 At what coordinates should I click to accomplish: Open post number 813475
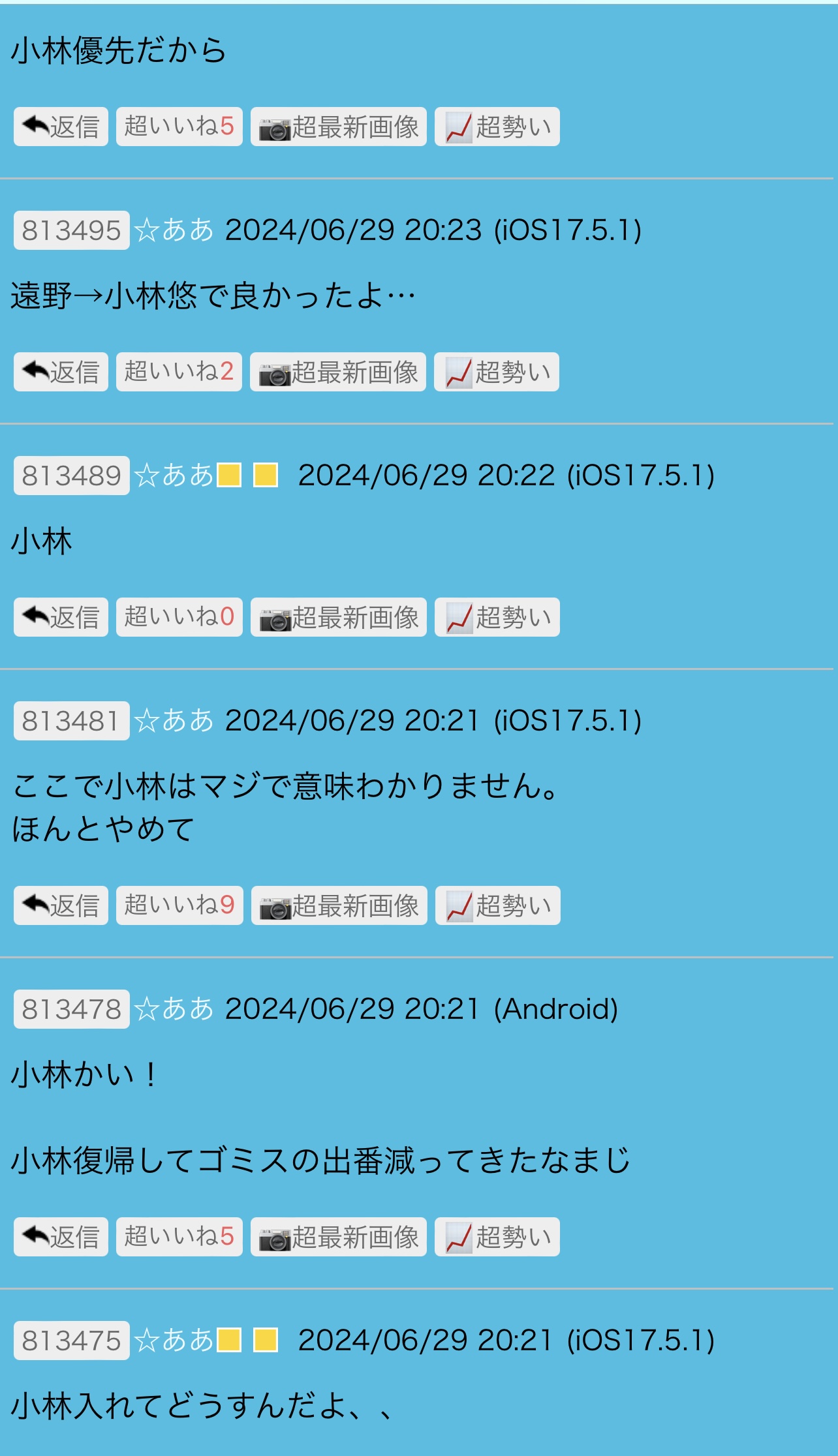click(72, 1341)
